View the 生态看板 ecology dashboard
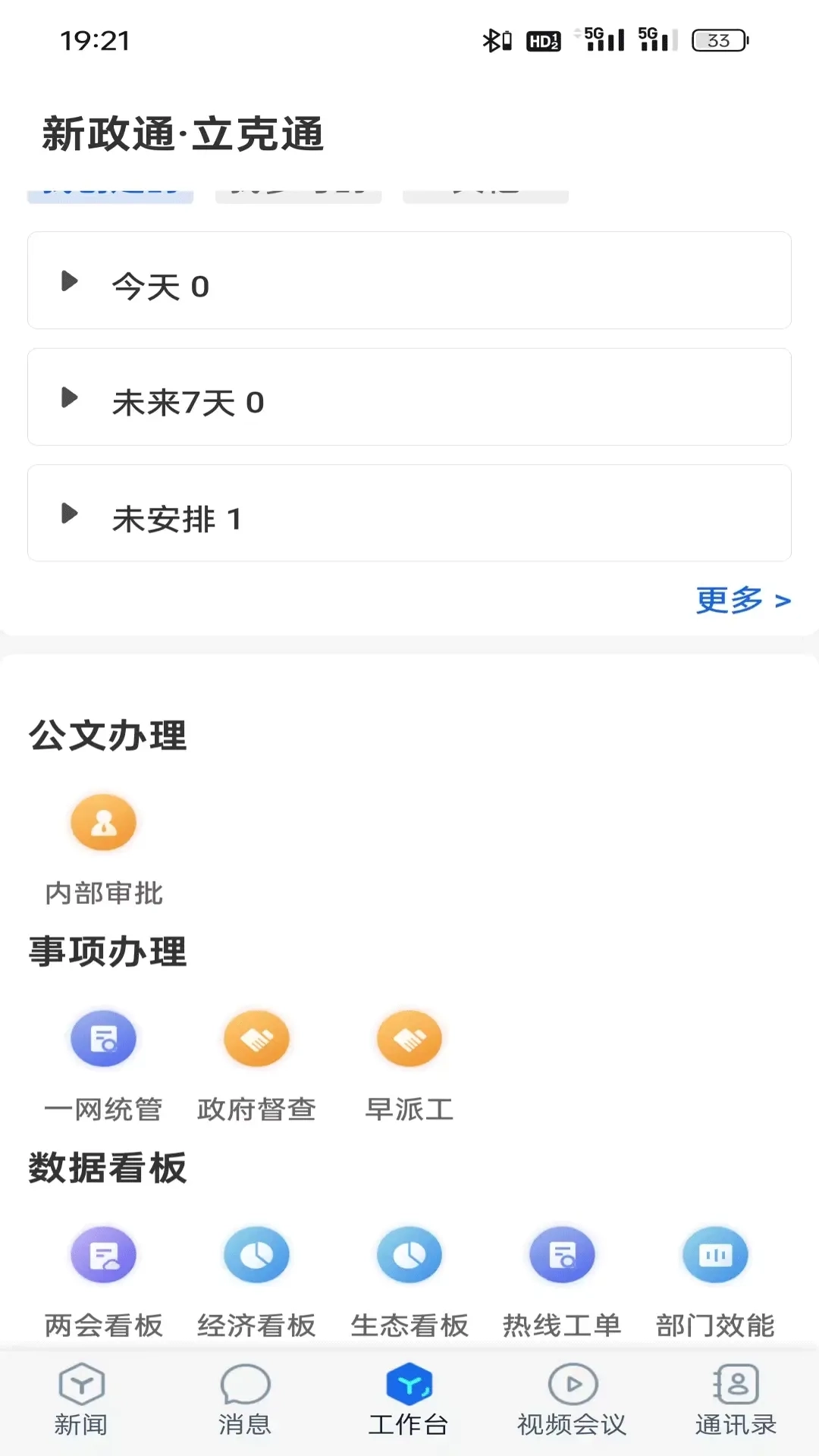The image size is (819, 1456). [409, 1255]
